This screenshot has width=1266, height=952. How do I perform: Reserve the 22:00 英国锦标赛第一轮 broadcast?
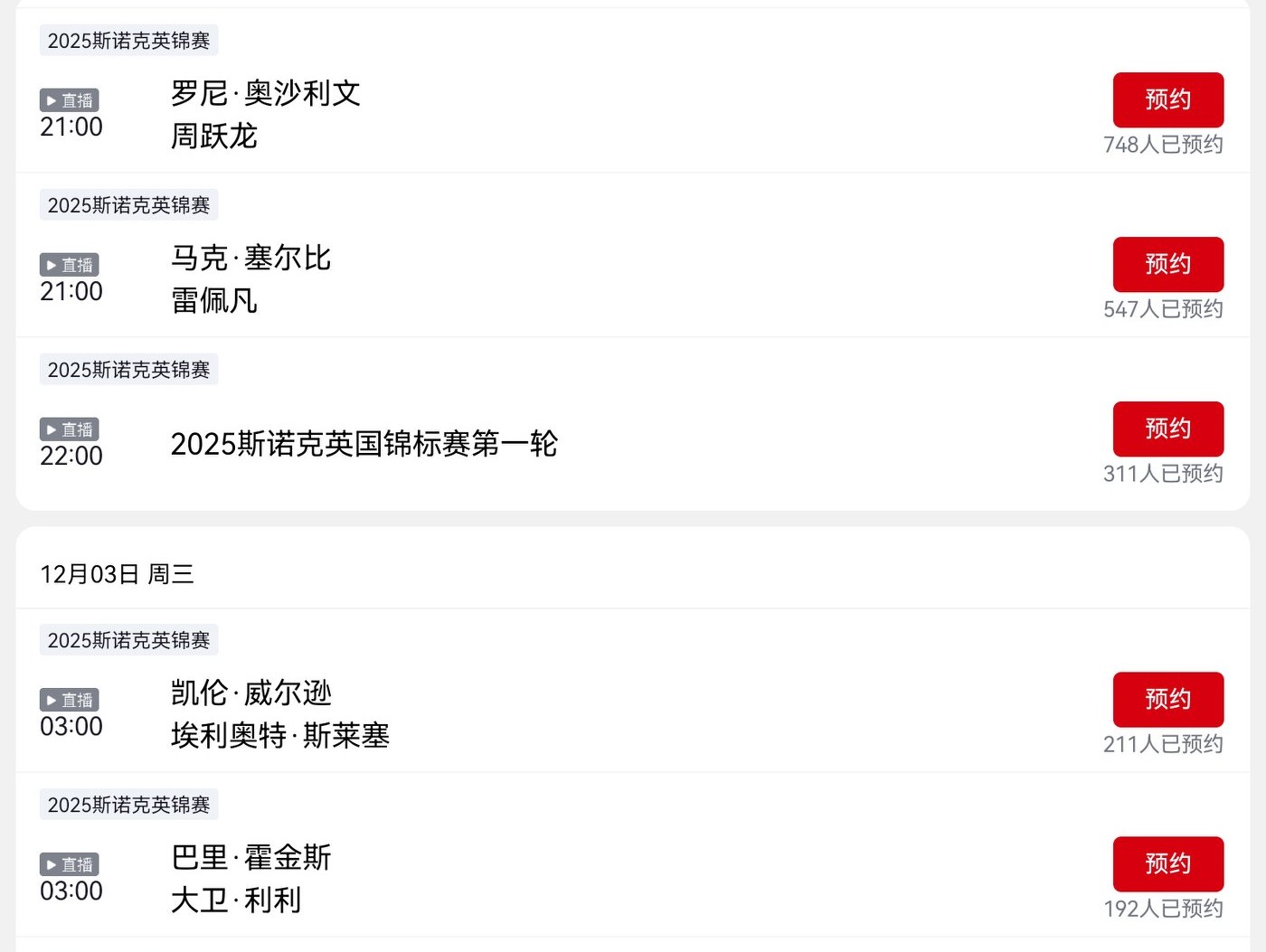(1167, 429)
